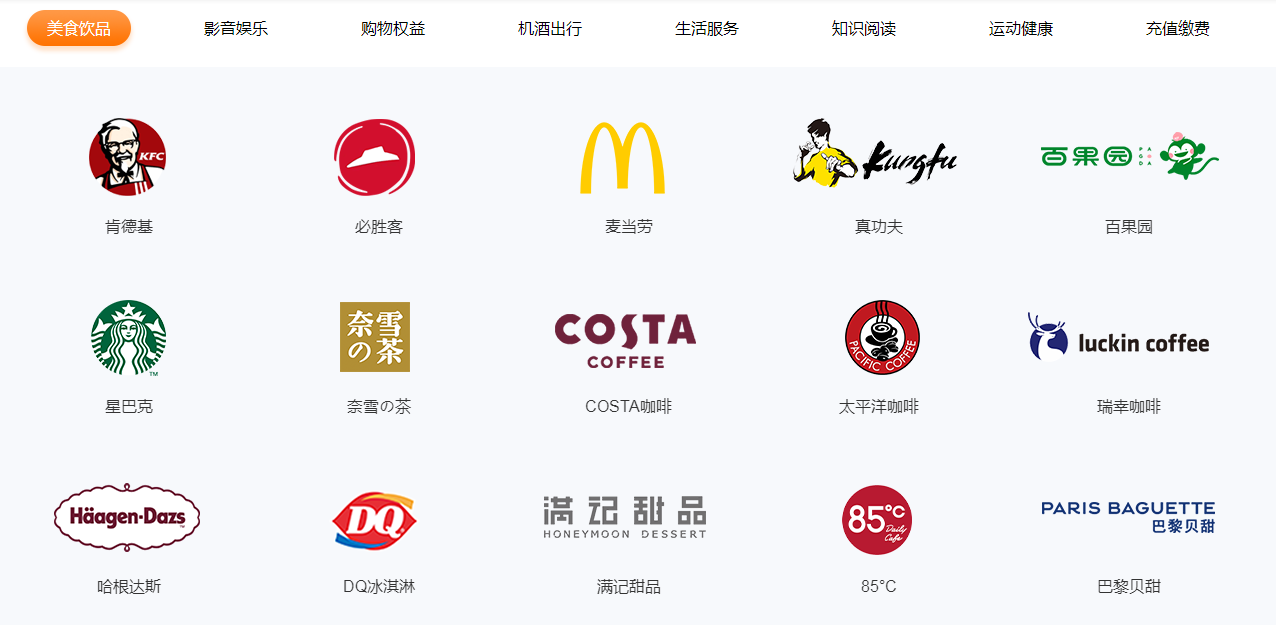Screen dimensions: 1276x625
Task: Choose the 哈根达斯 brand tile
Action: pos(128,518)
